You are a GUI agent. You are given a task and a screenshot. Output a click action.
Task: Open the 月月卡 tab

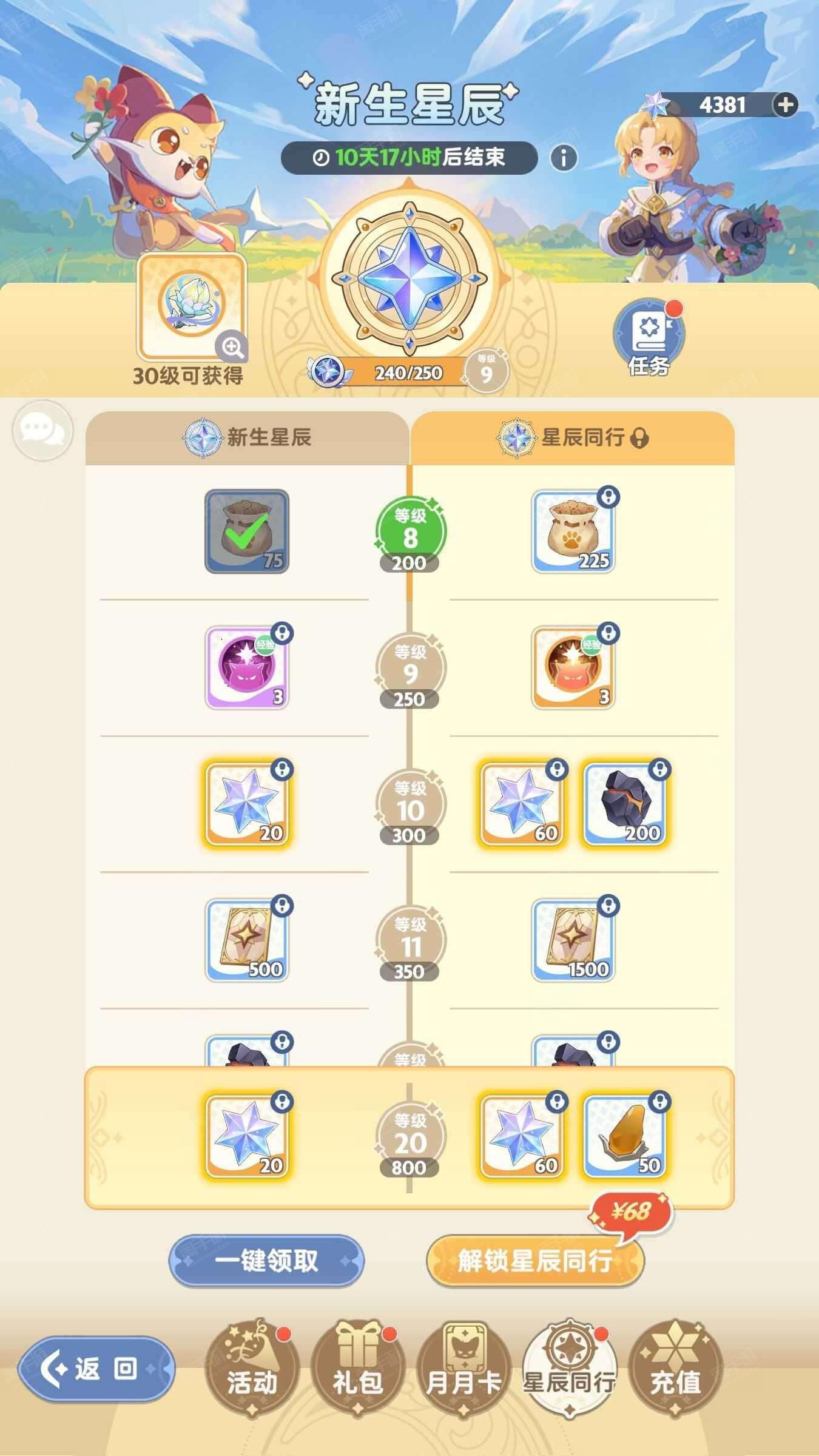tap(463, 1365)
